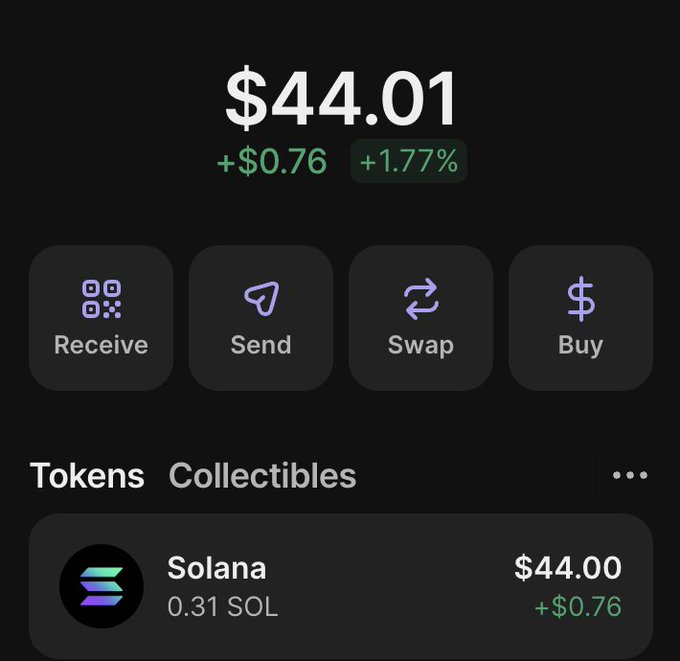Start a token Swap

click(421, 317)
